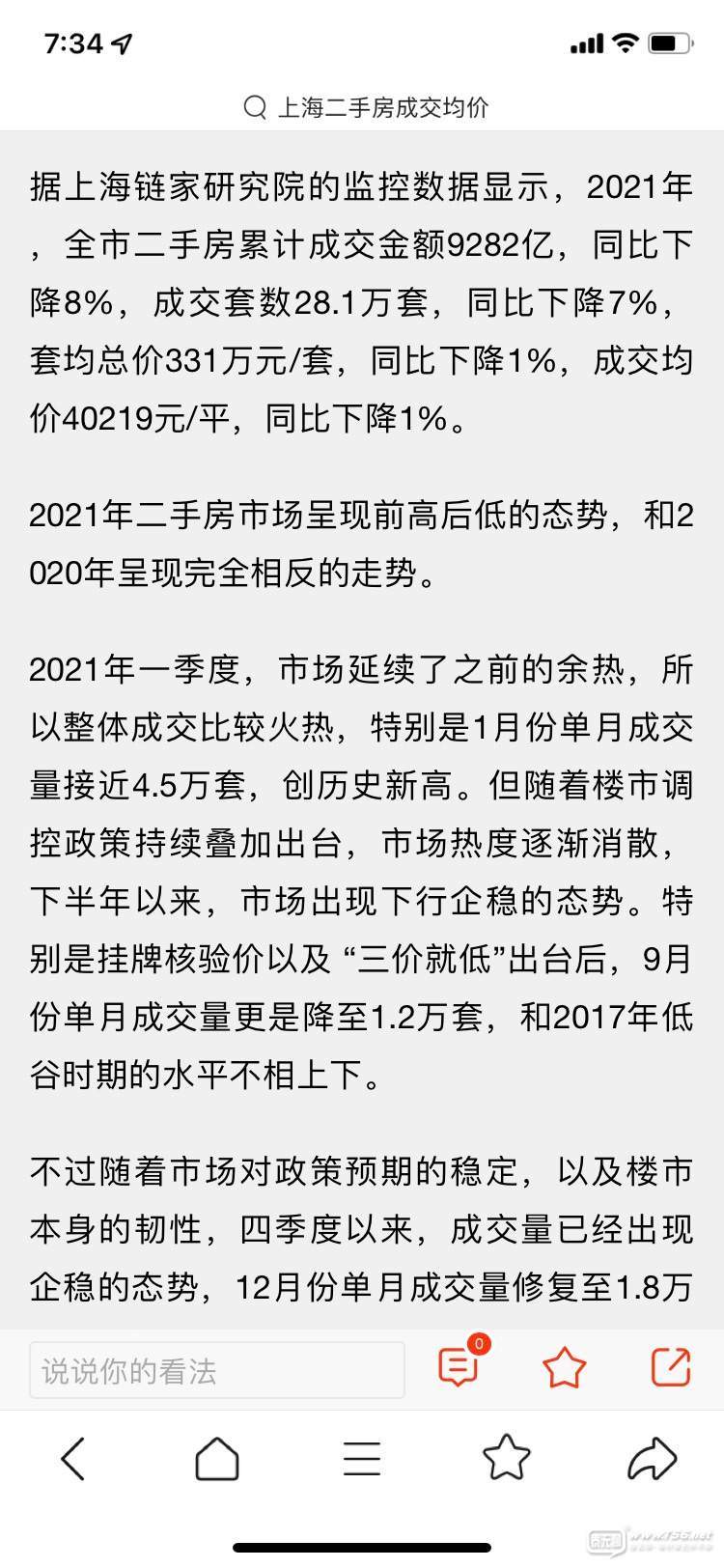This screenshot has width=724, height=1568.
Task: Share the article via the orange share icon
Action: click(672, 1366)
